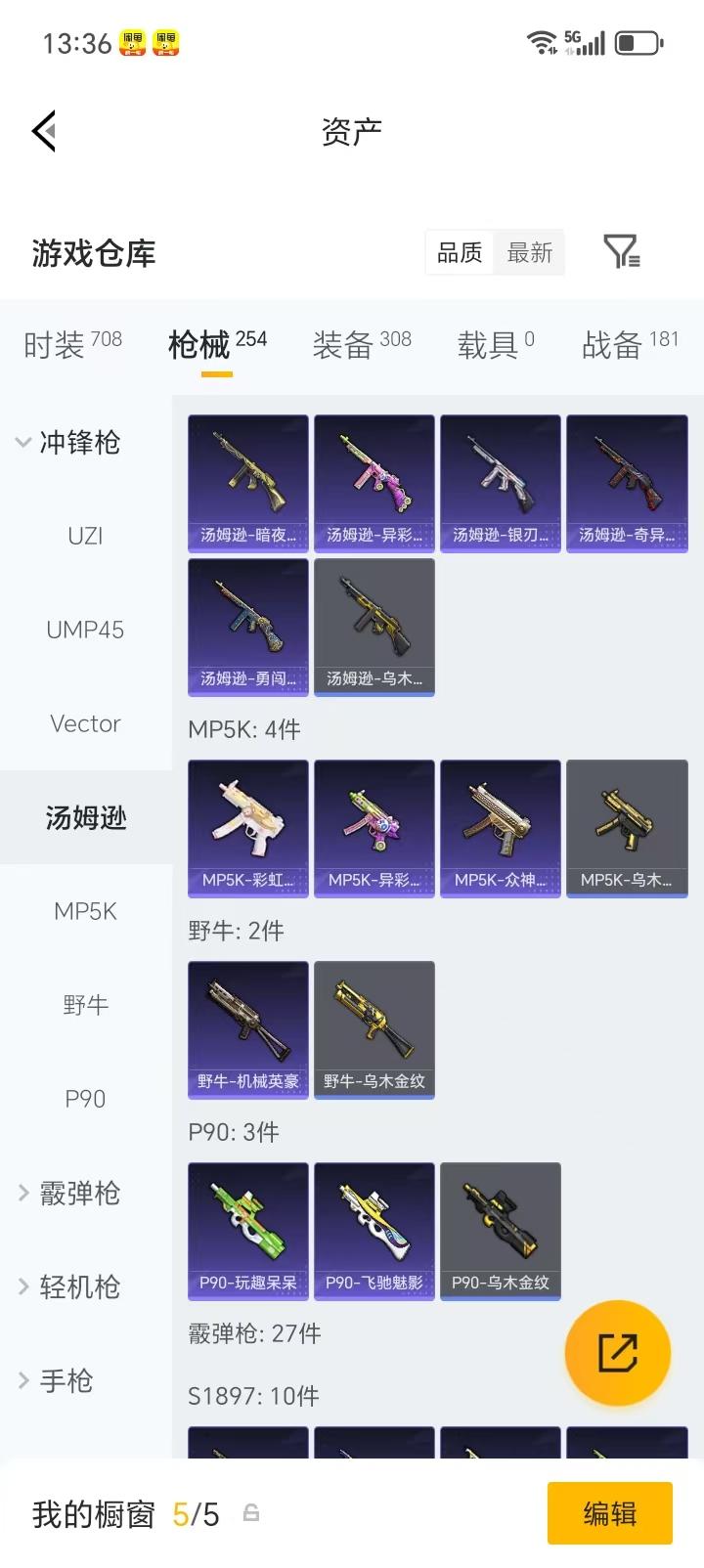
Task: Select 汤姆逊 in the weapon sidebar
Action: point(85,817)
